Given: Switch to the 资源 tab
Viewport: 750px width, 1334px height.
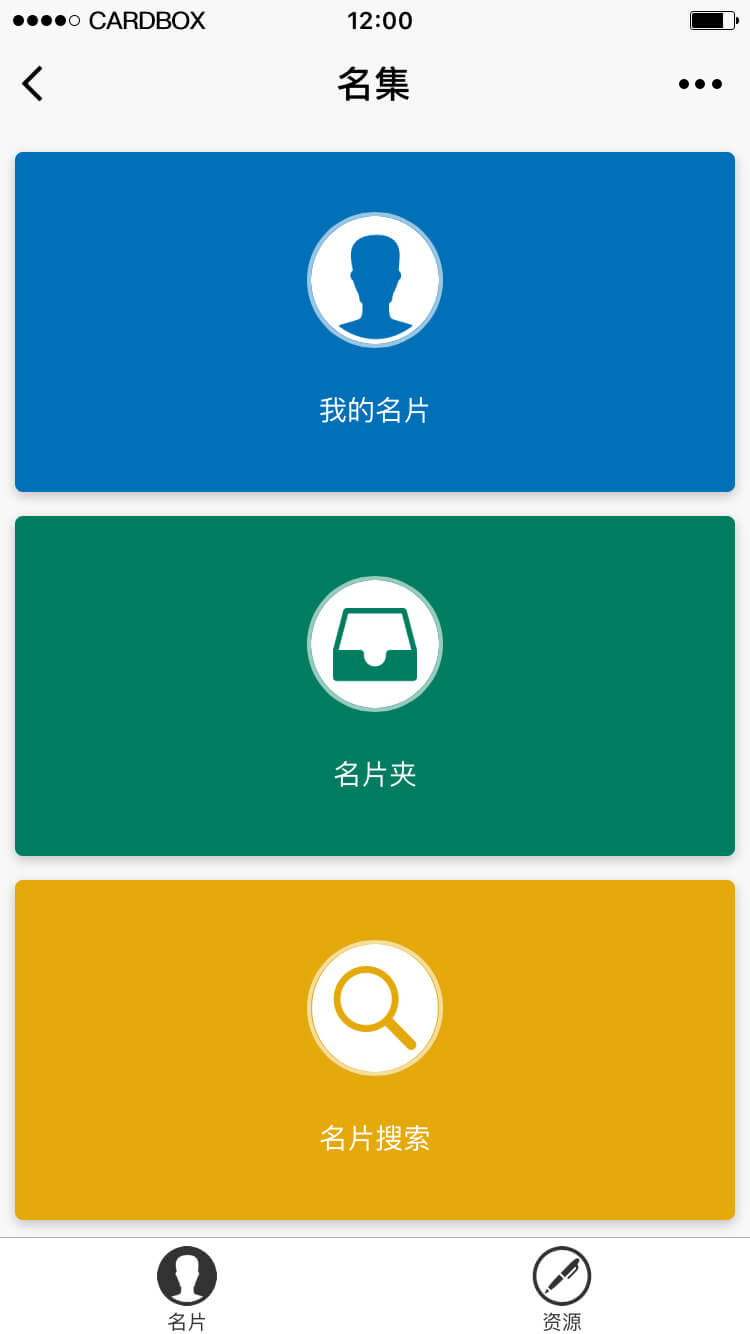Looking at the screenshot, I should click(x=562, y=1288).
